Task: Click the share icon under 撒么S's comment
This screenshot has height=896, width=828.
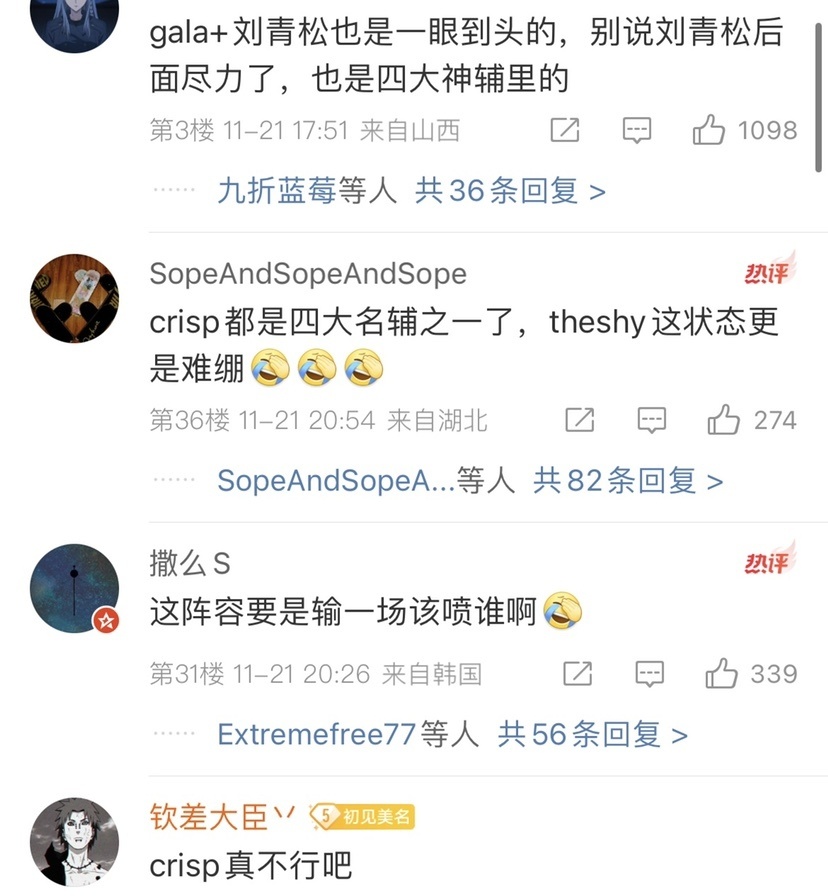Action: (x=579, y=674)
